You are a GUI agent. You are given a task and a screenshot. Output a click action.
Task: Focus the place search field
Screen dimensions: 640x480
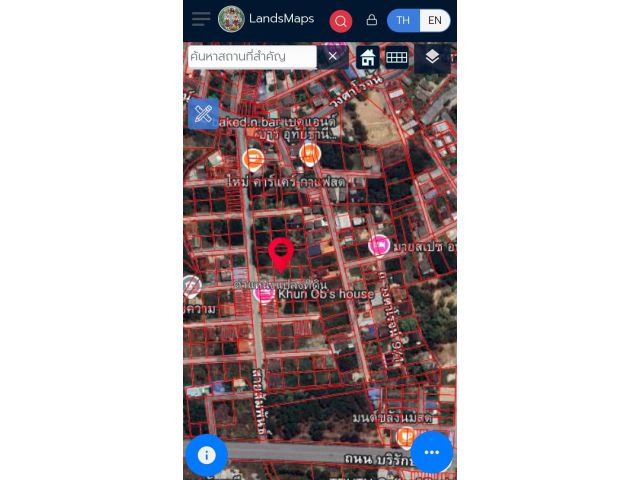click(252, 56)
